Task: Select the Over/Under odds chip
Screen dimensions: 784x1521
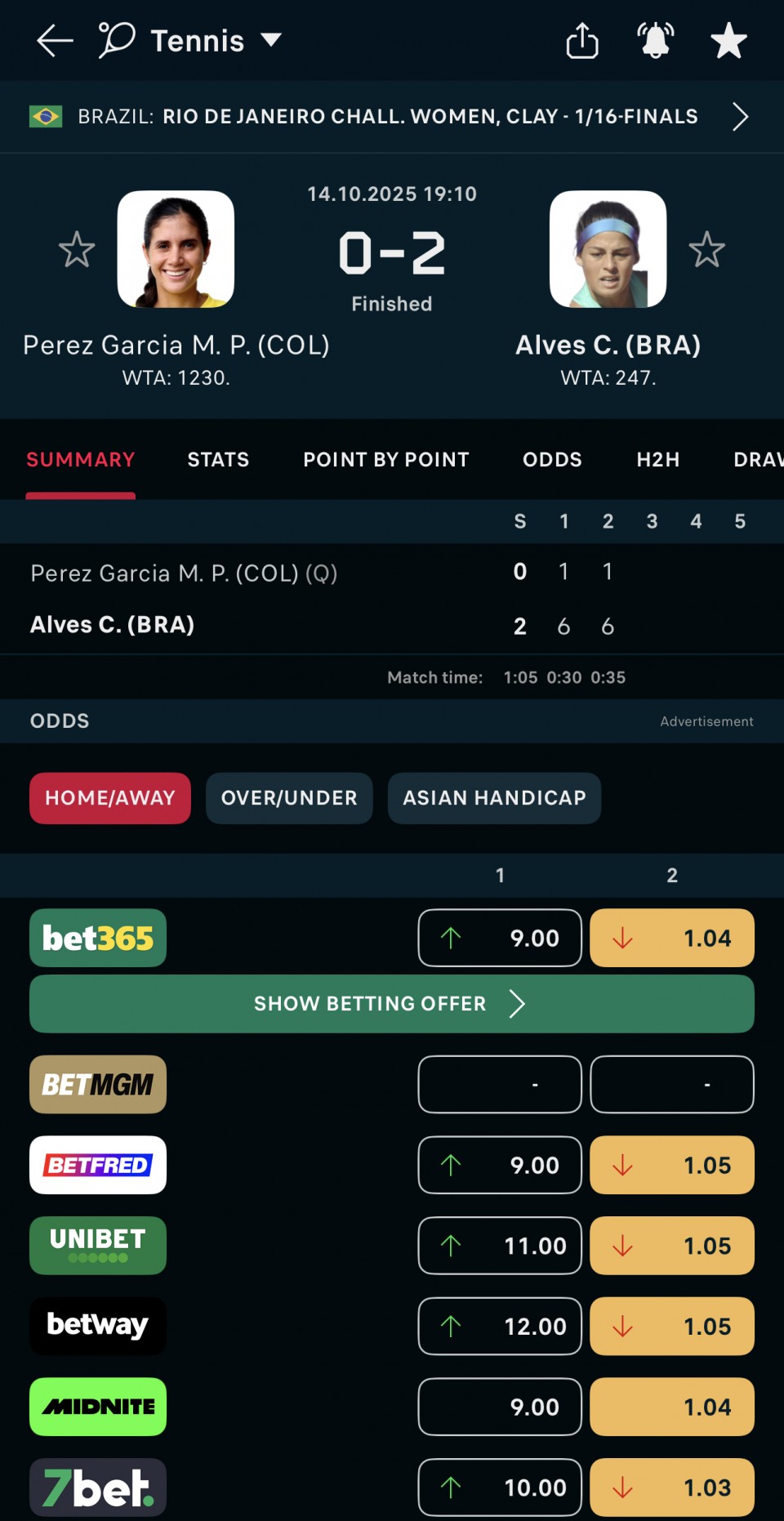Action: click(x=289, y=798)
